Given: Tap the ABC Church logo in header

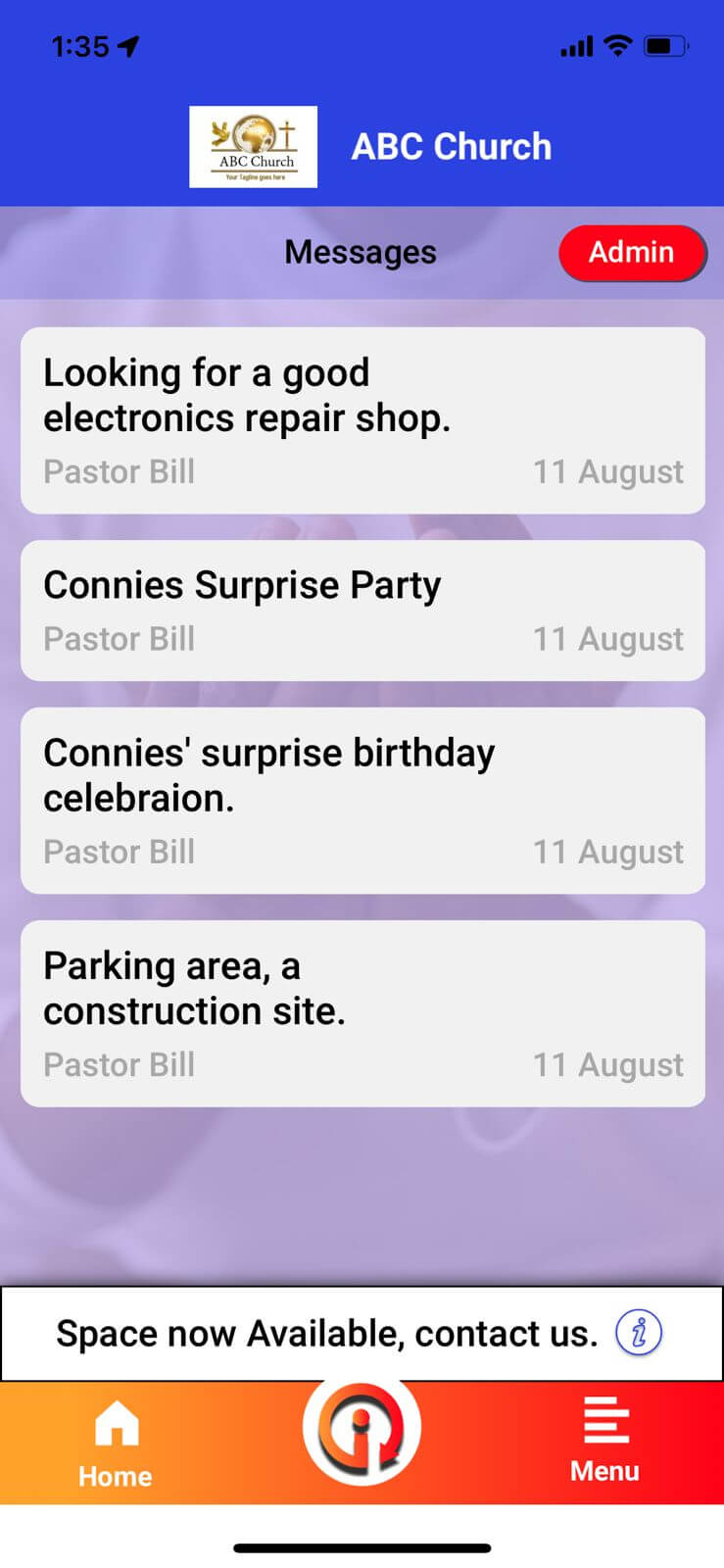Looking at the screenshot, I should coord(253,146).
